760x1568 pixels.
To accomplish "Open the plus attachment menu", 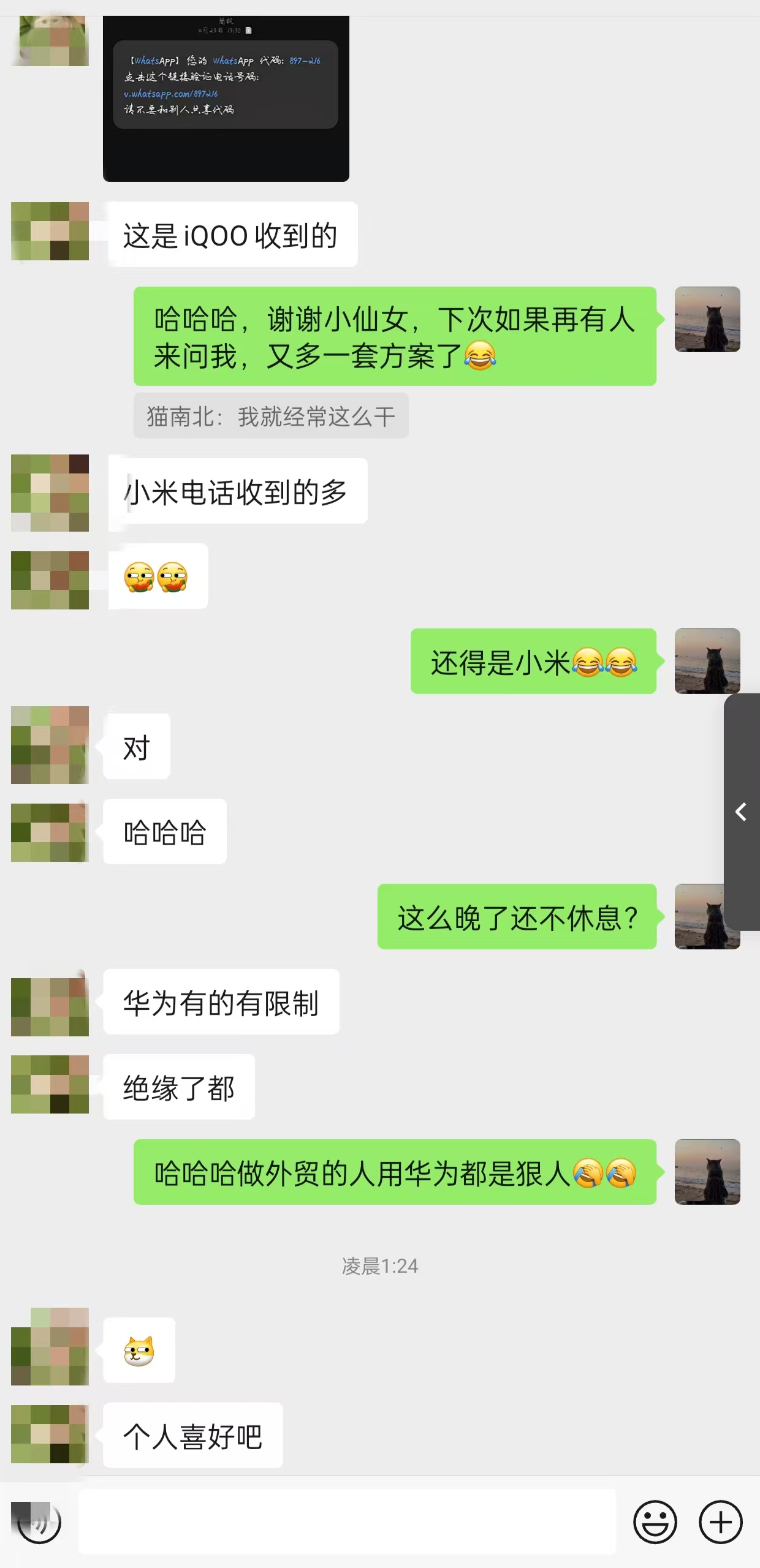I will coord(721,1522).
